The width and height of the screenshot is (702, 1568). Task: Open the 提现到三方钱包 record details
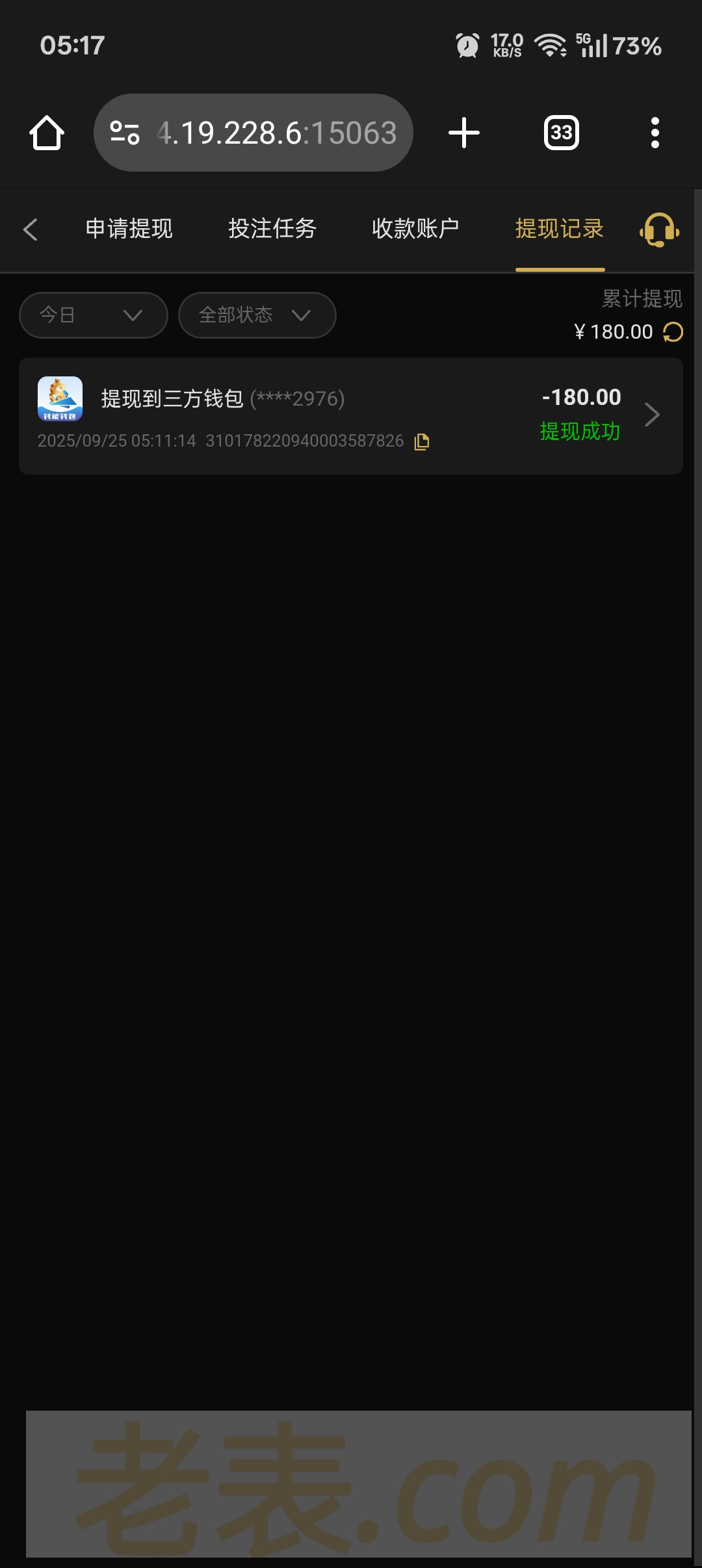click(x=652, y=415)
